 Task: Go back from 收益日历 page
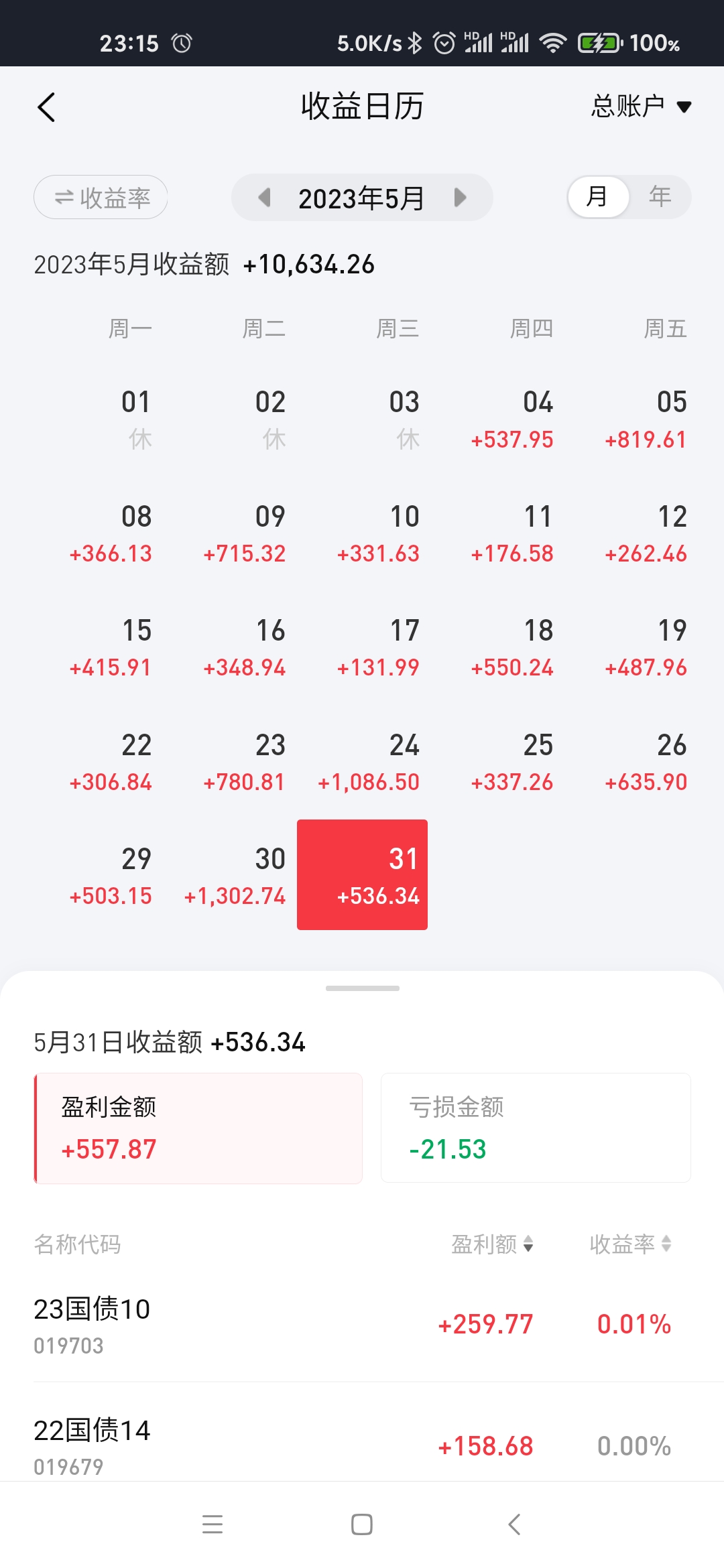(x=46, y=107)
